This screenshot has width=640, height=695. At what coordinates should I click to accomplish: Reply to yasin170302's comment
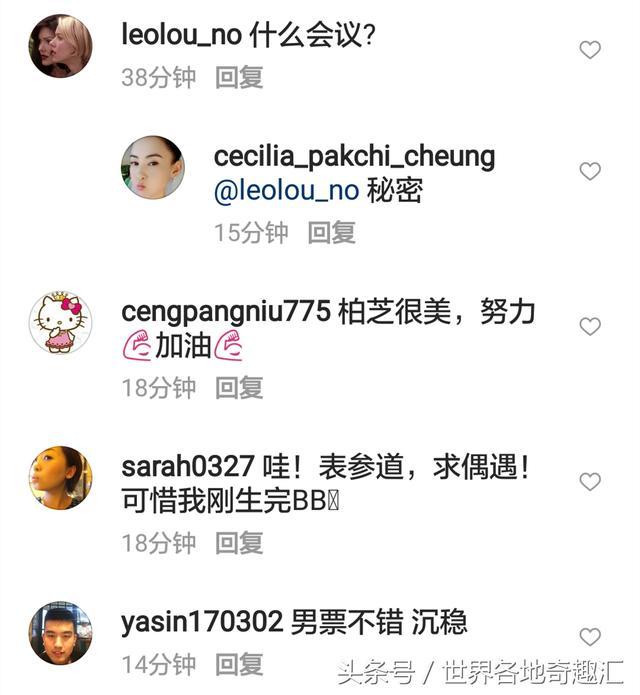pos(239,664)
